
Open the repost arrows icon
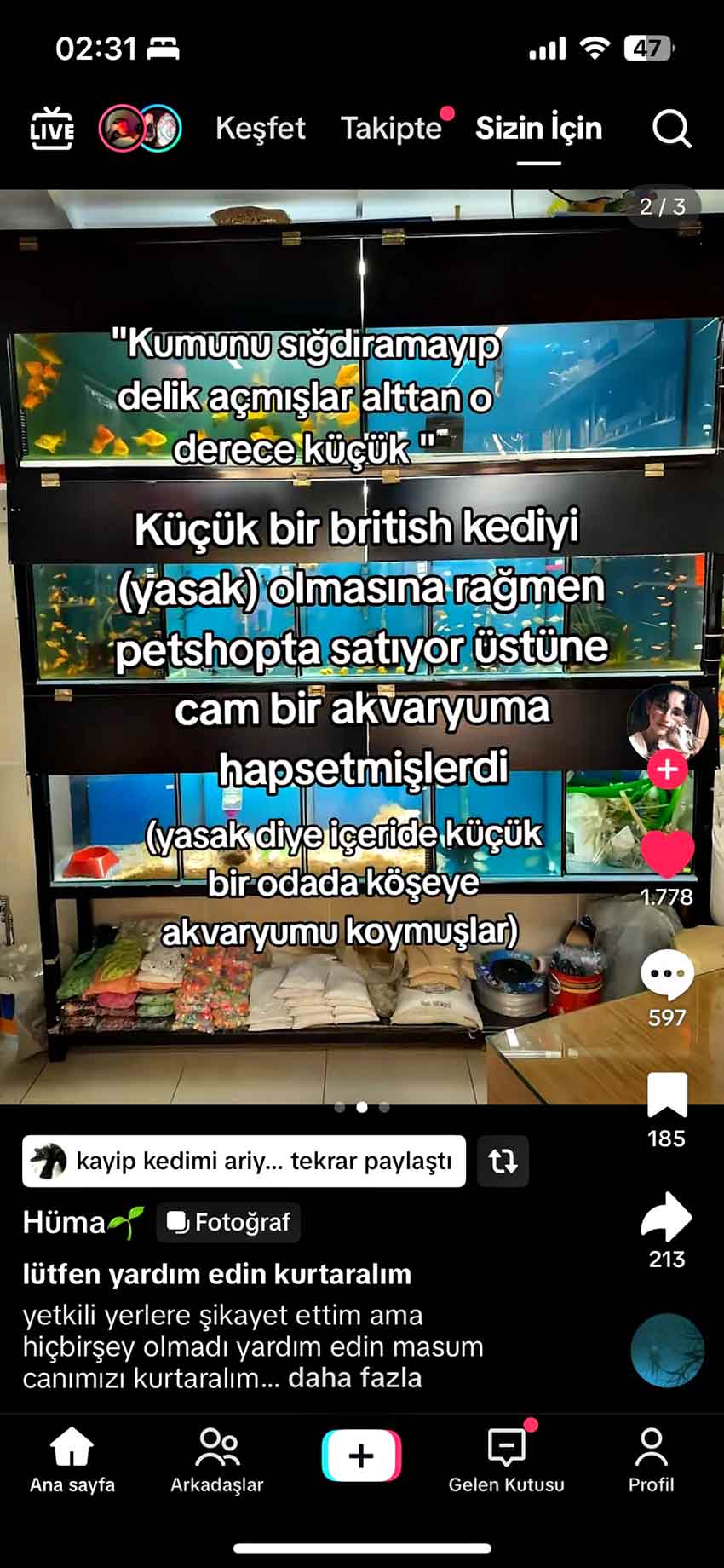[x=503, y=1161]
